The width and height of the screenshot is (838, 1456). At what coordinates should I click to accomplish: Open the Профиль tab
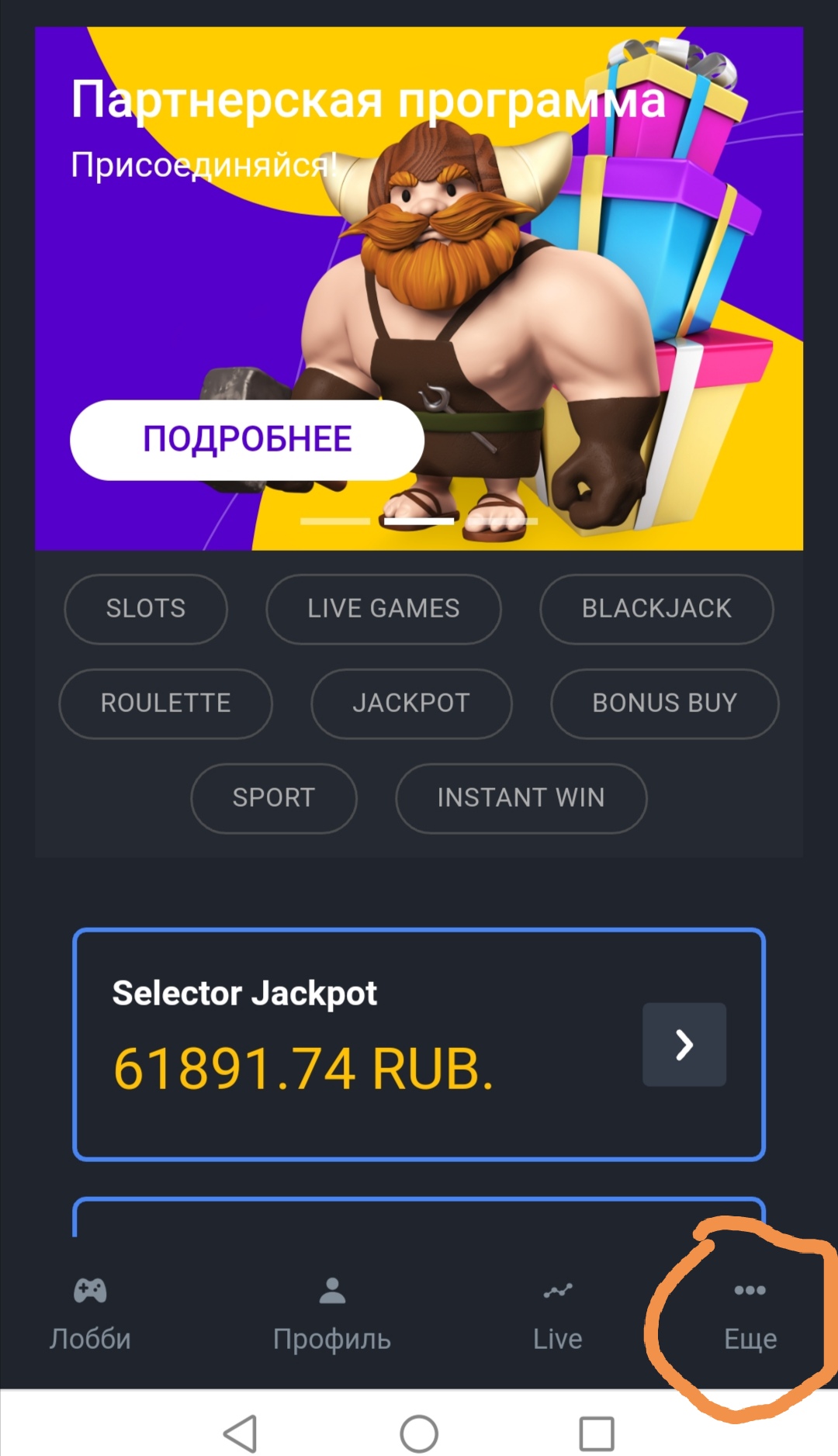tap(332, 1312)
